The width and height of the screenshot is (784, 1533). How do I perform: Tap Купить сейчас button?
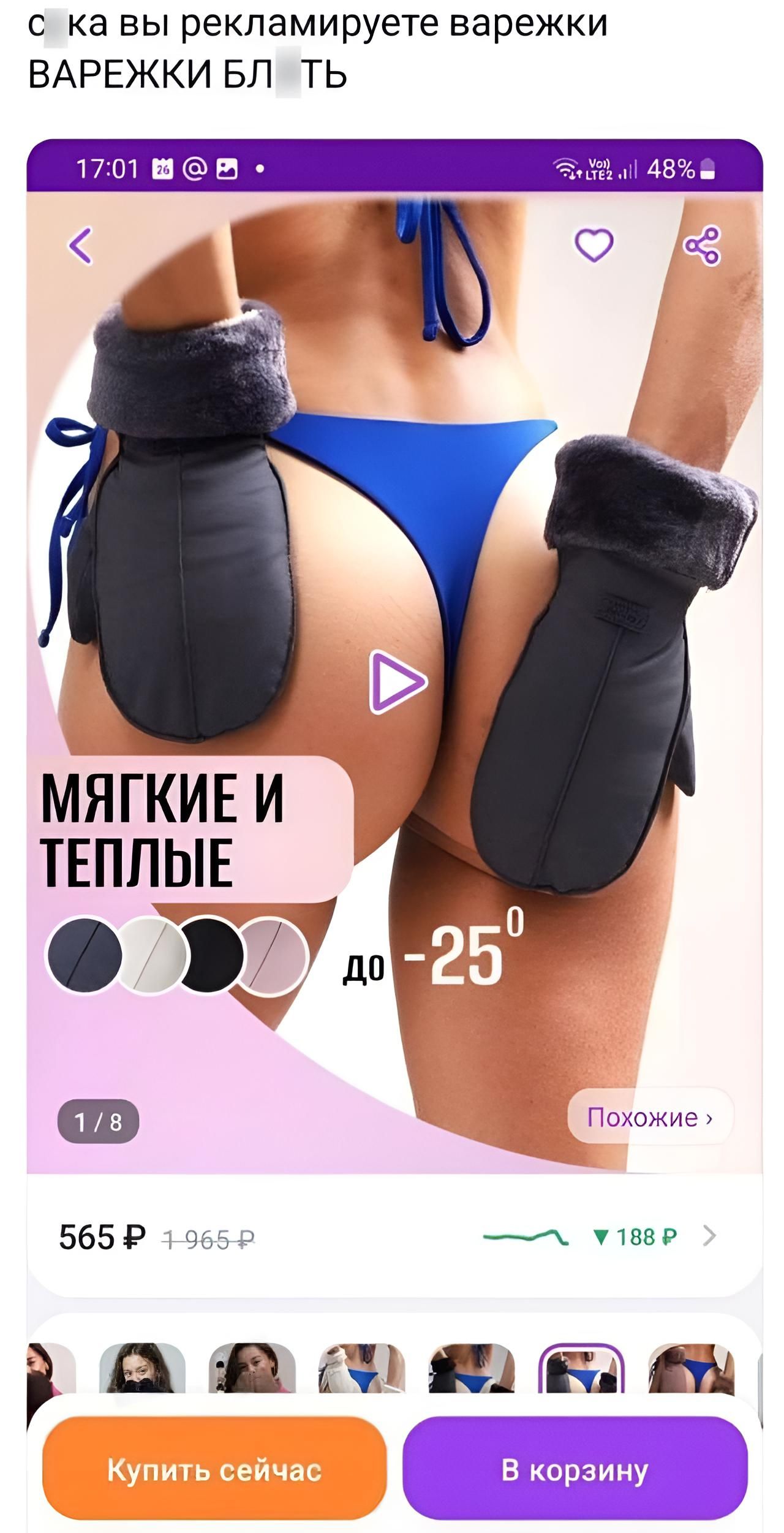pyautogui.click(x=214, y=1471)
